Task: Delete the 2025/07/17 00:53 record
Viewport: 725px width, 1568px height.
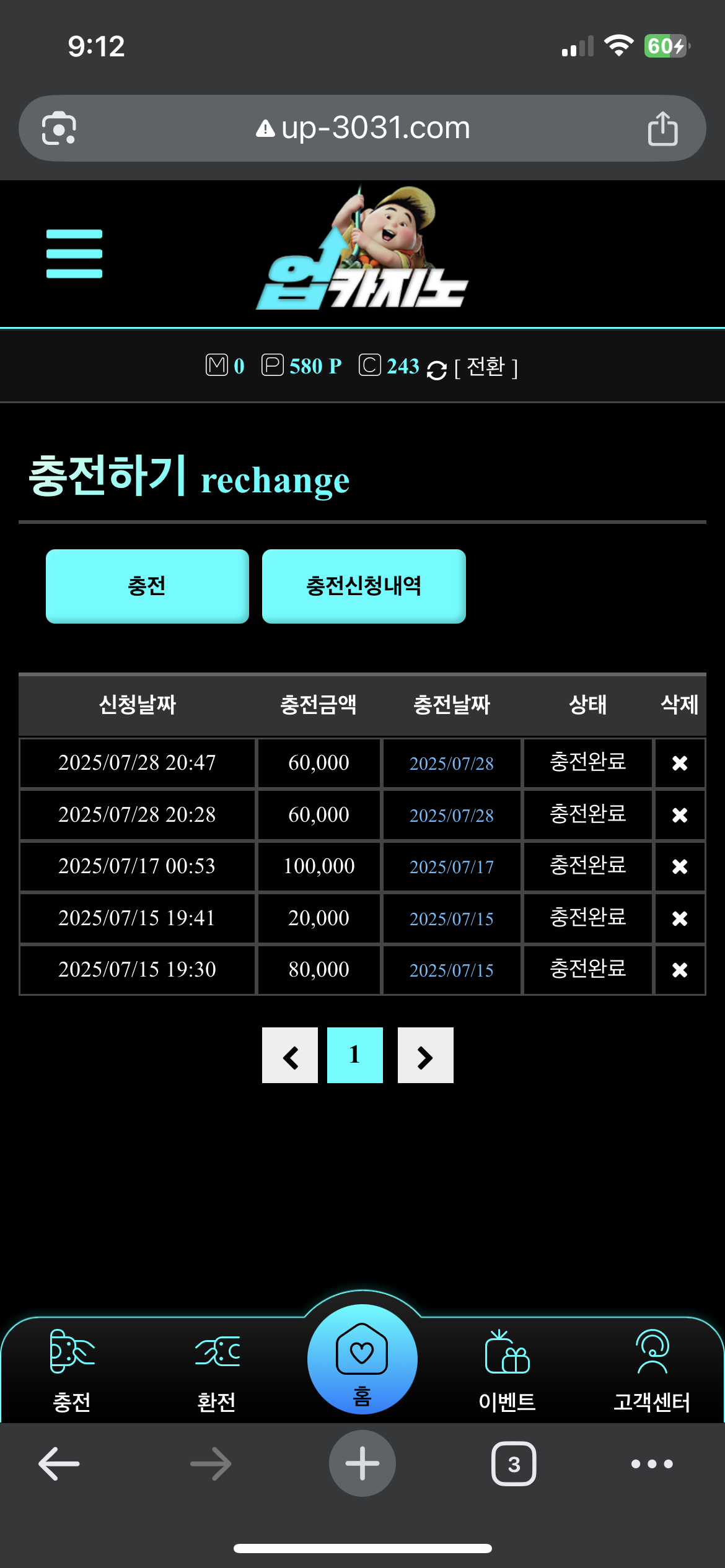Action: [x=680, y=866]
